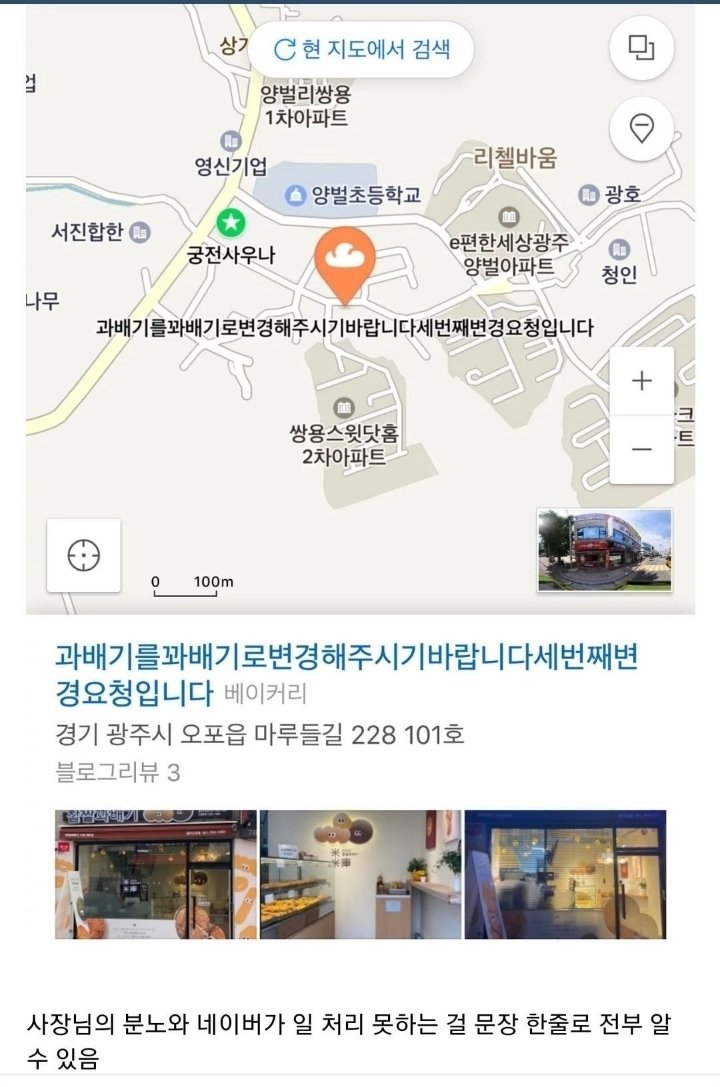Zoom out the map with minus
The image size is (720, 1087).
(641, 449)
